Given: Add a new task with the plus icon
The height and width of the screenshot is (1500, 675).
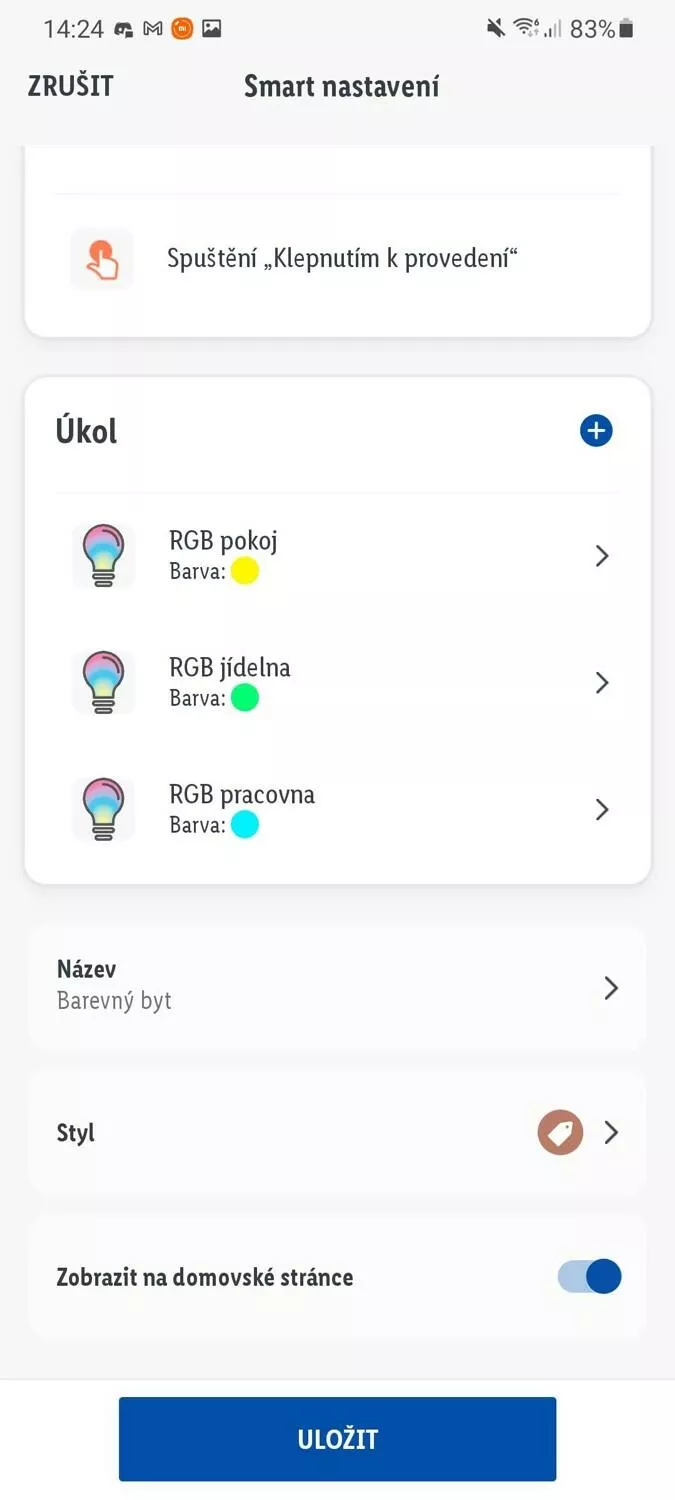Looking at the screenshot, I should [x=596, y=431].
